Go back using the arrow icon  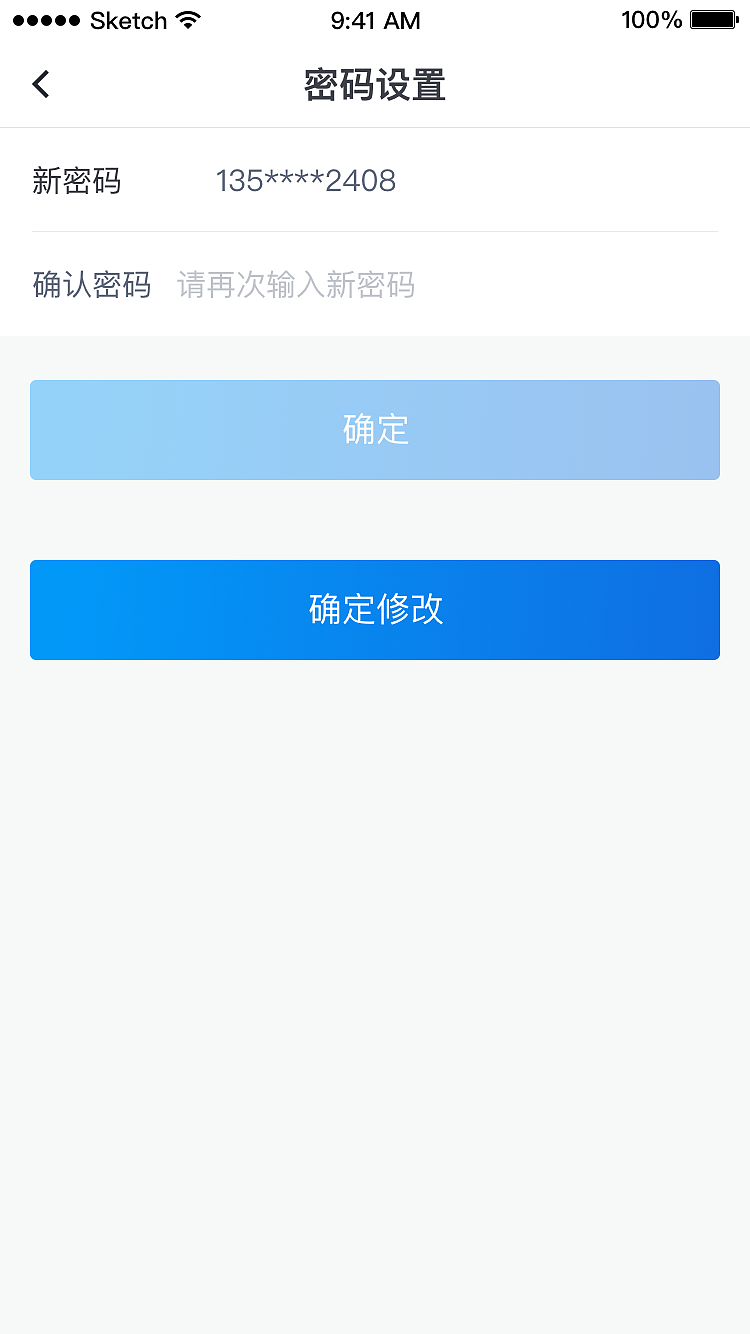tap(41, 84)
